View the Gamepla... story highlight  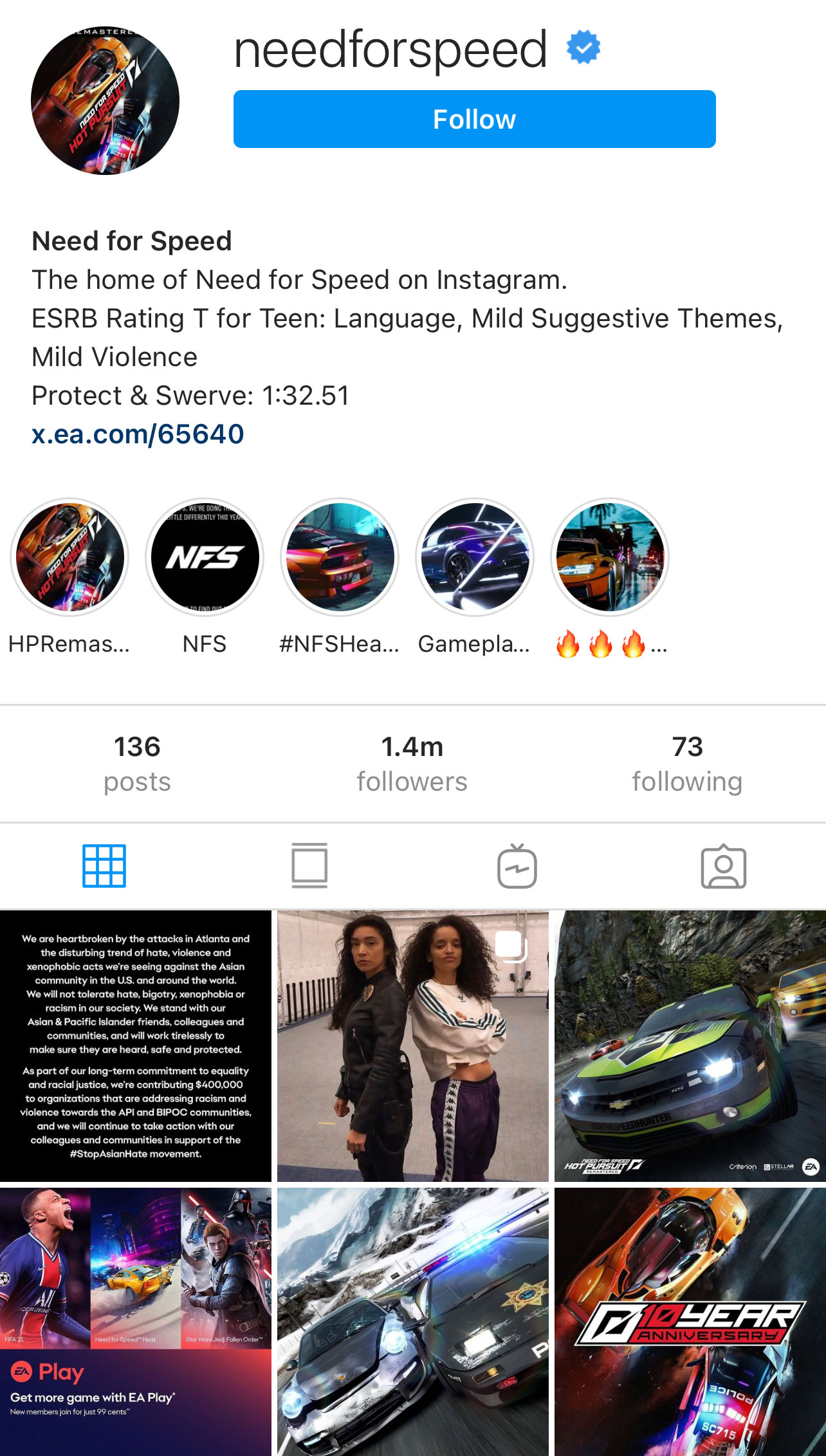475,557
